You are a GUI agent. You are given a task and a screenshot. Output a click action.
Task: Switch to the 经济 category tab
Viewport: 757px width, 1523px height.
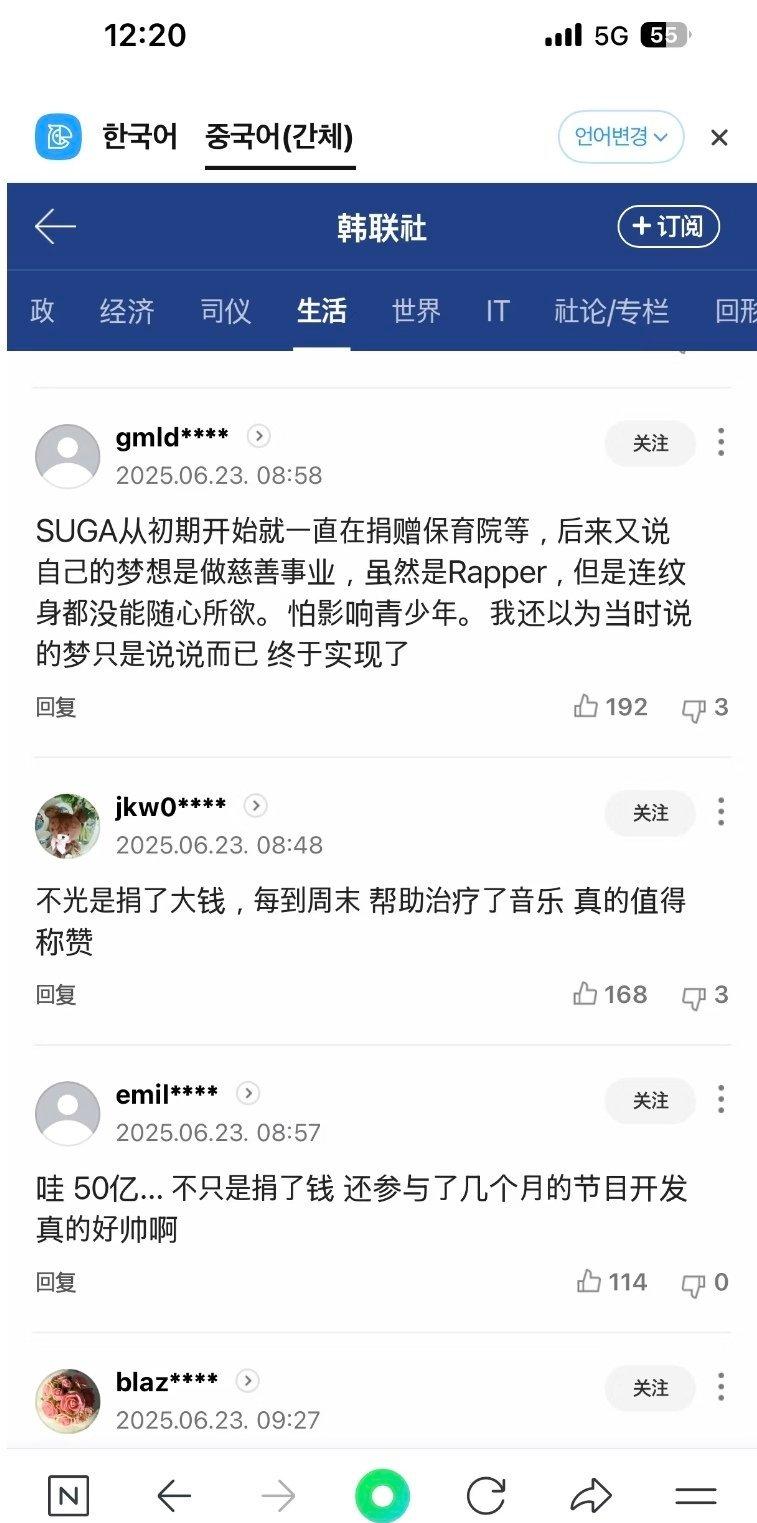click(x=127, y=311)
